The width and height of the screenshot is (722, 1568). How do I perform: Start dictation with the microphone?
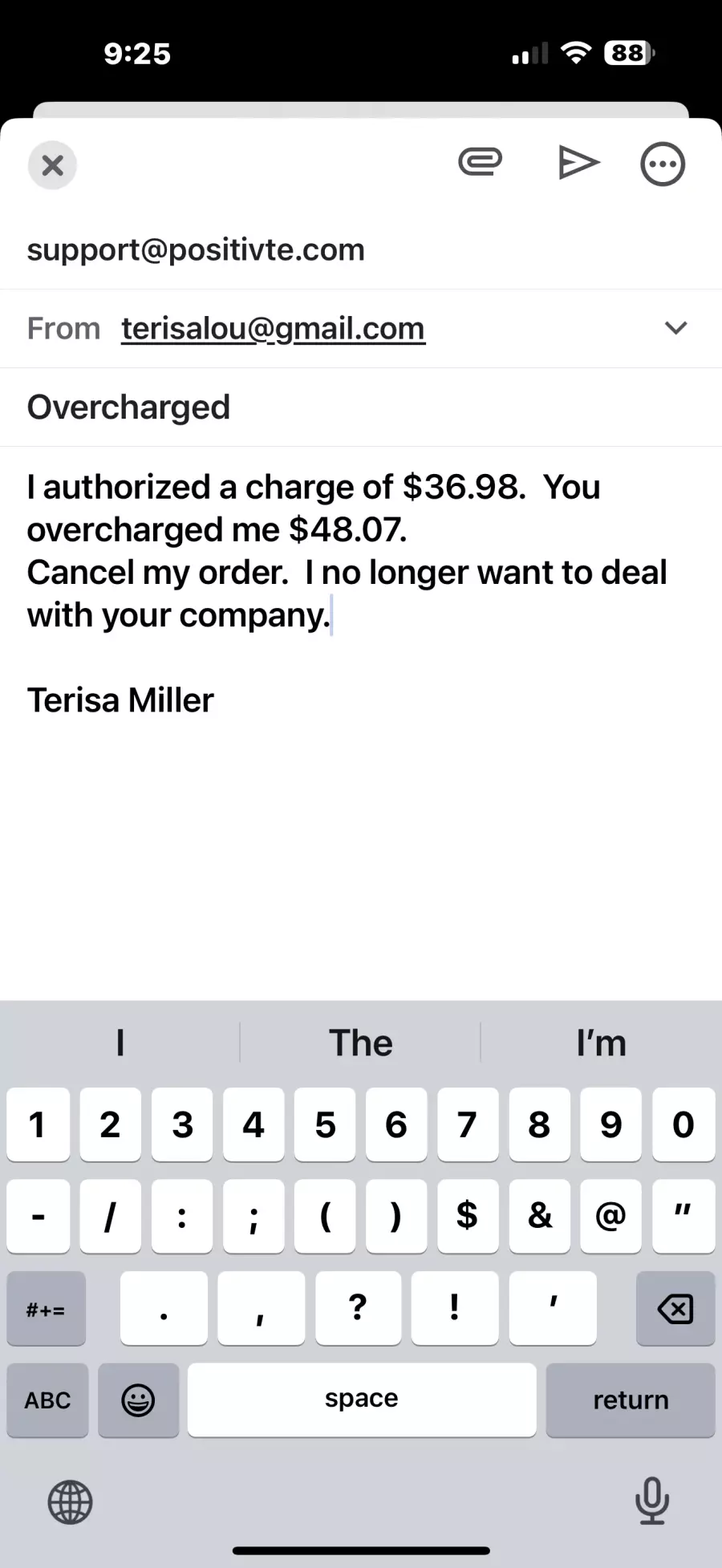click(651, 1501)
